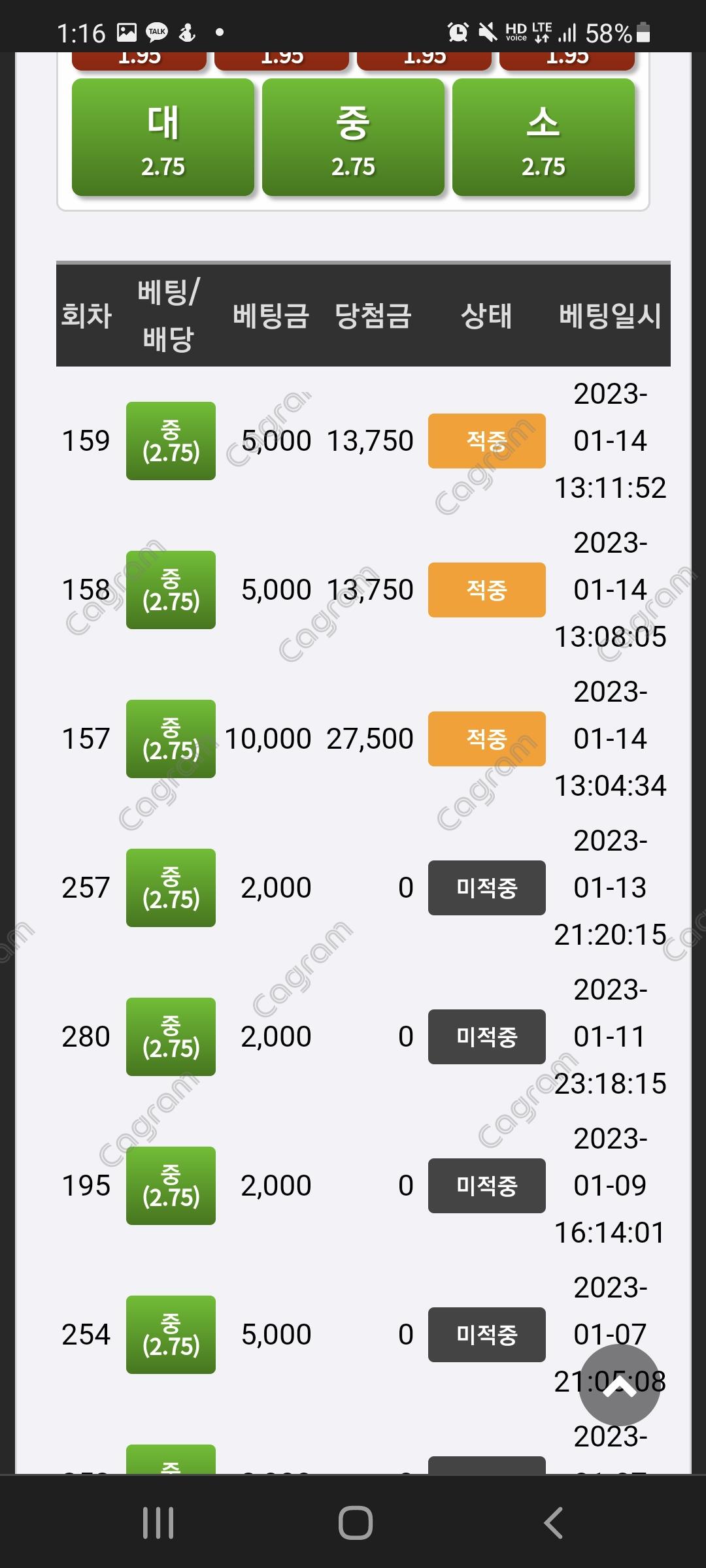Select the 대 2.75 betting option
Viewport: 706px width, 1568px height.
pyautogui.click(x=163, y=138)
